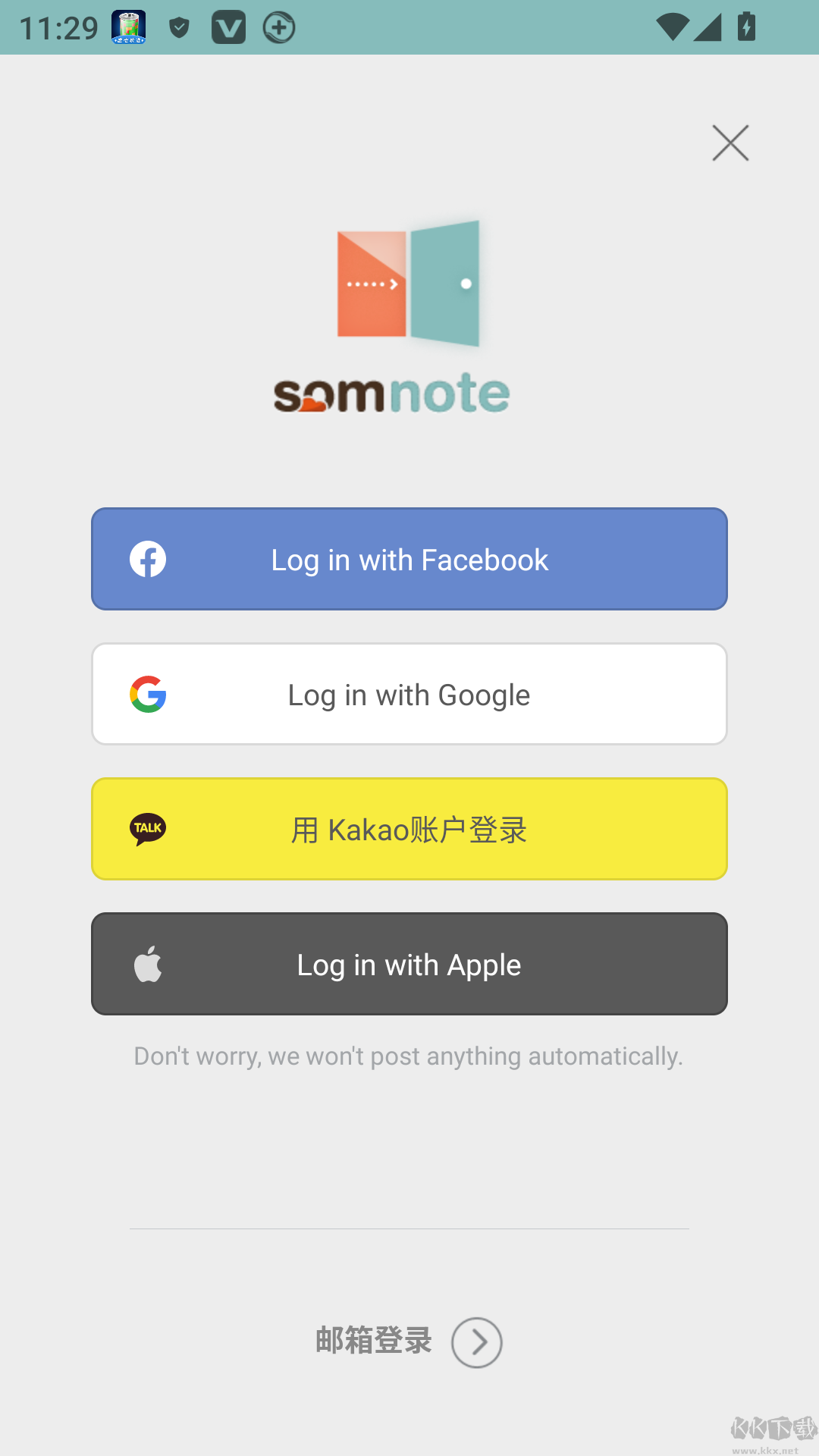Close the SomNote login screen
Image resolution: width=819 pixels, height=1456 pixels.
[x=730, y=143]
